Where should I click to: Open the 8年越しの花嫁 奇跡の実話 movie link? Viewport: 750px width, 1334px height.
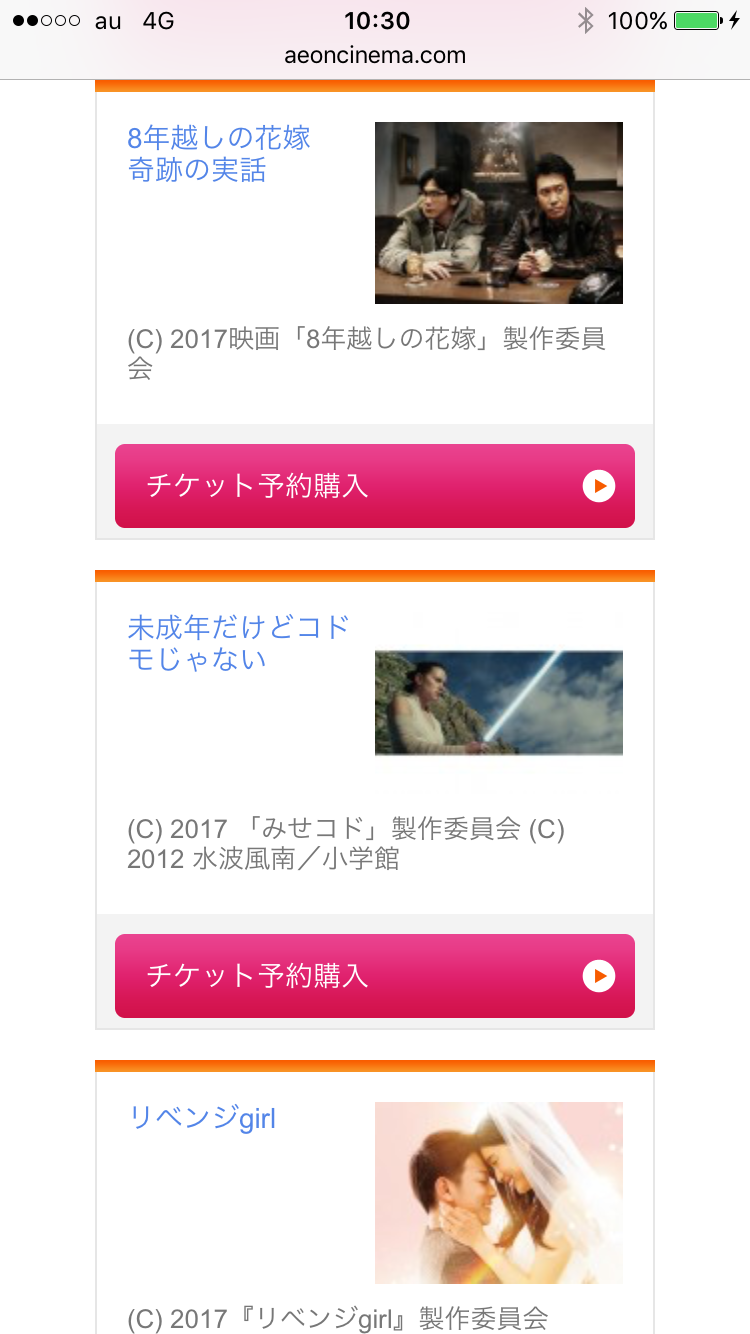219,154
